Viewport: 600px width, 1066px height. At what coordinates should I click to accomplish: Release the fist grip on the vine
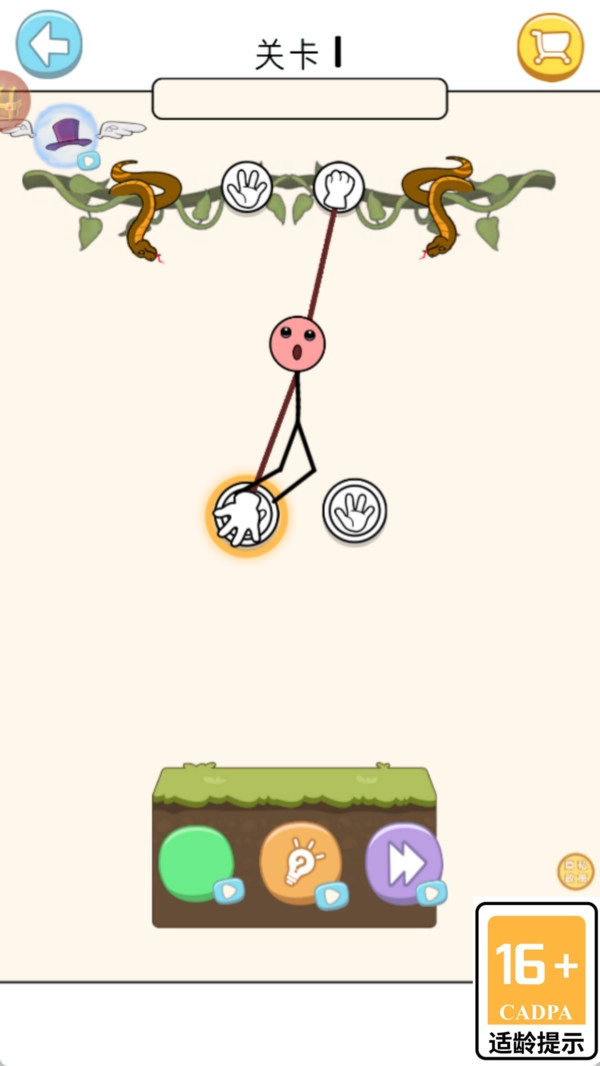(338, 187)
